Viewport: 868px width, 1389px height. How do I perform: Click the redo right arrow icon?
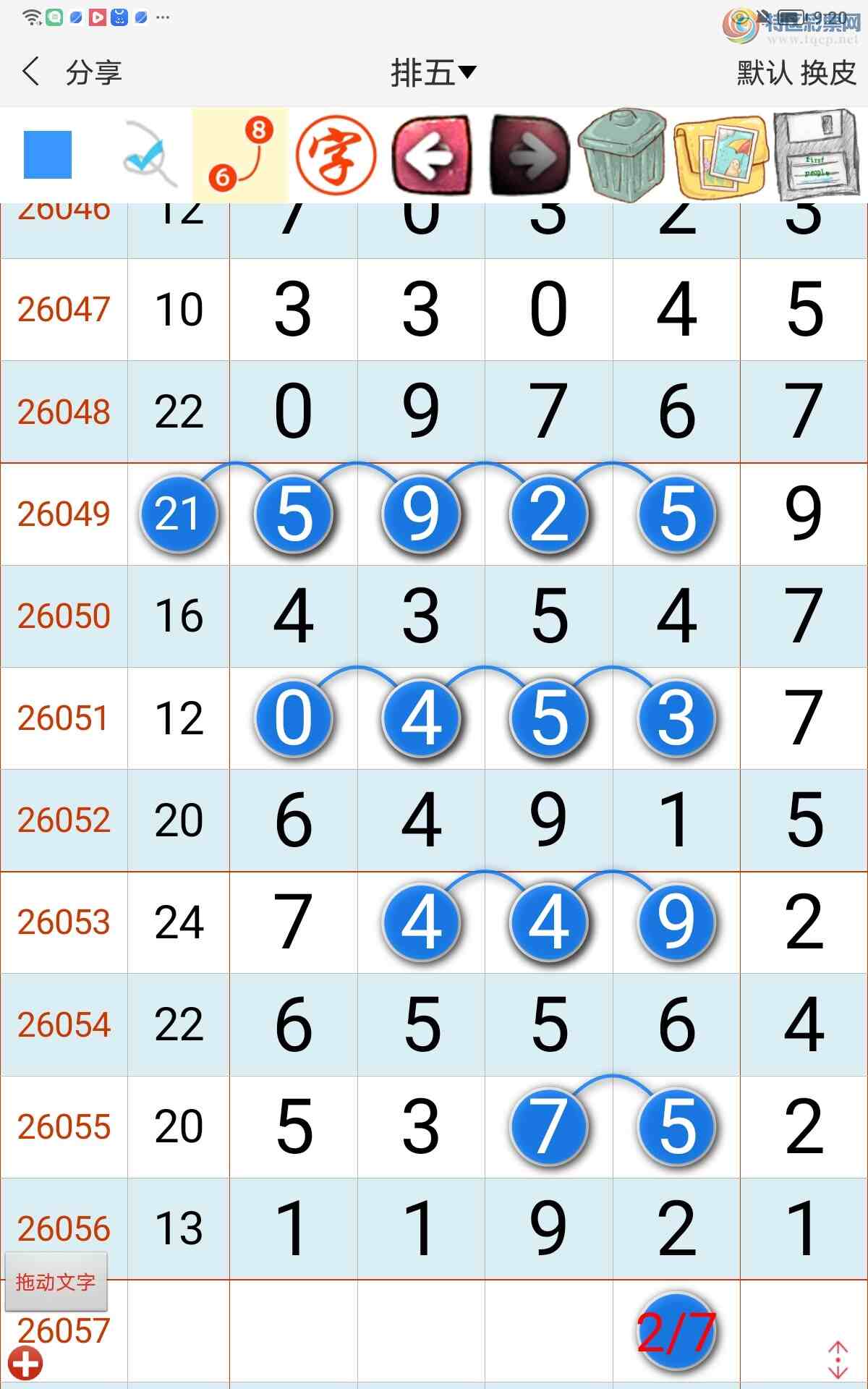click(x=527, y=153)
